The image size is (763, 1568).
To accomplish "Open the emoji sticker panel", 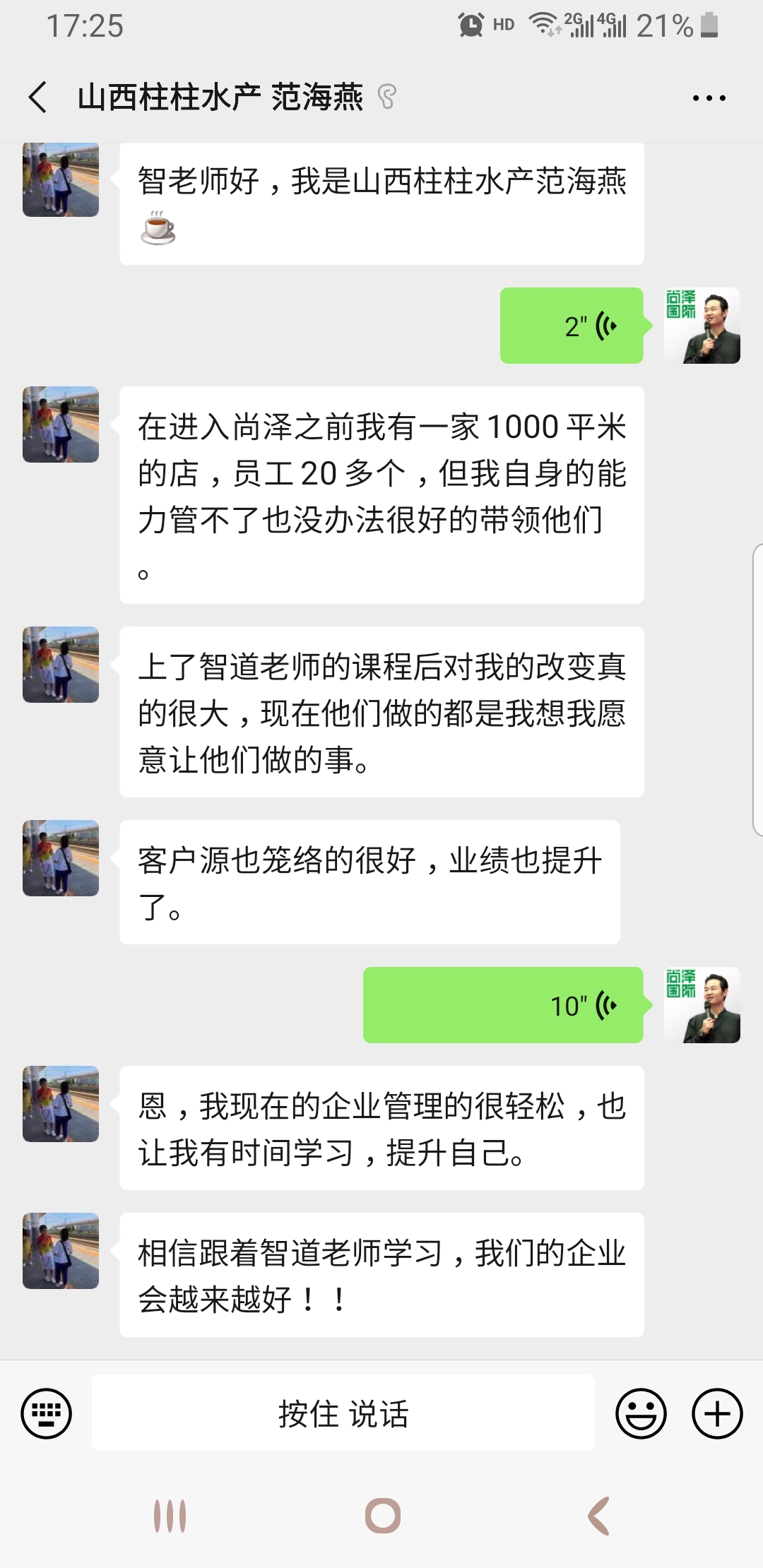I will (x=641, y=1413).
